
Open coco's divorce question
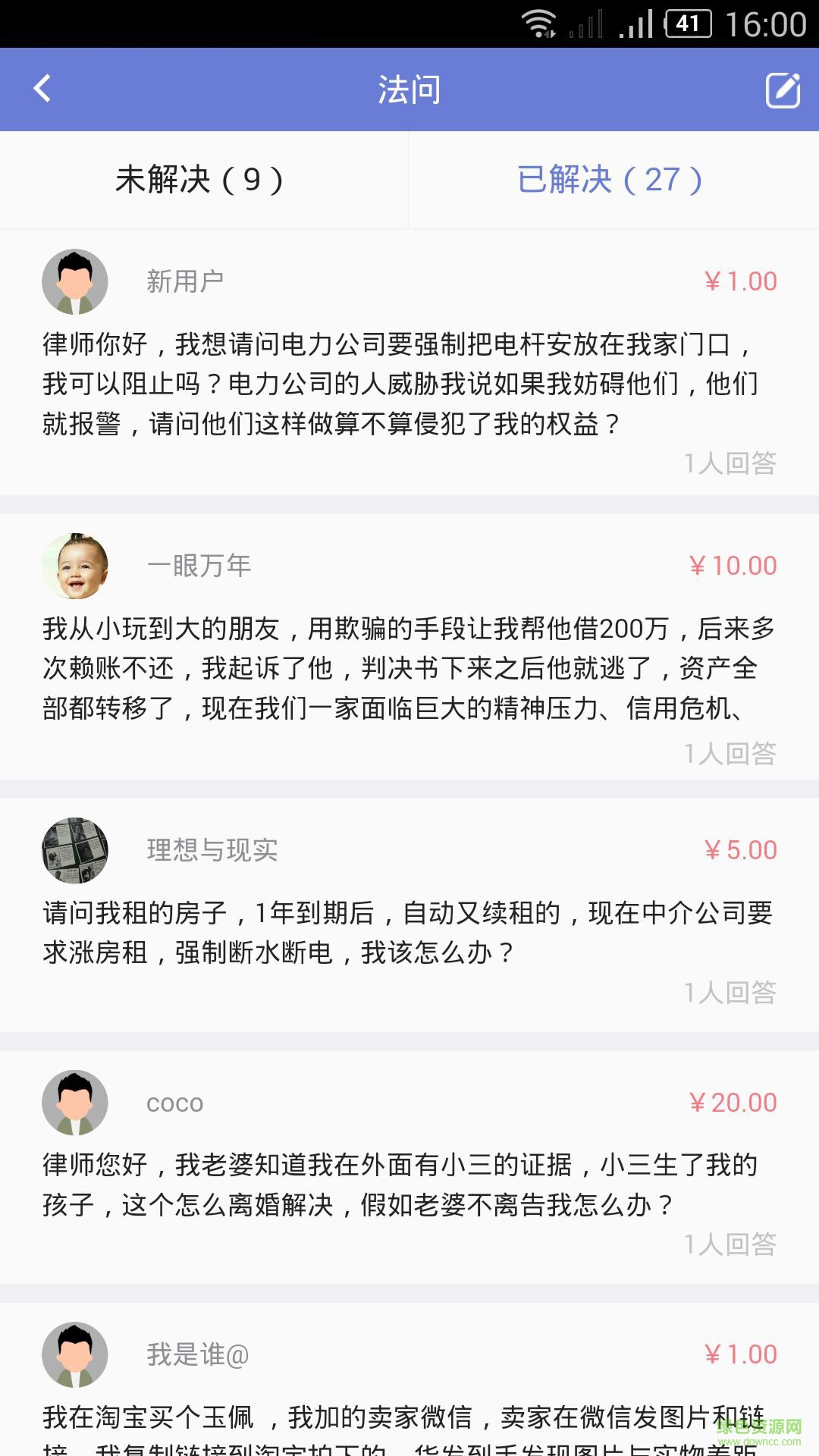pyautogui.click(x=402, y=1184)
